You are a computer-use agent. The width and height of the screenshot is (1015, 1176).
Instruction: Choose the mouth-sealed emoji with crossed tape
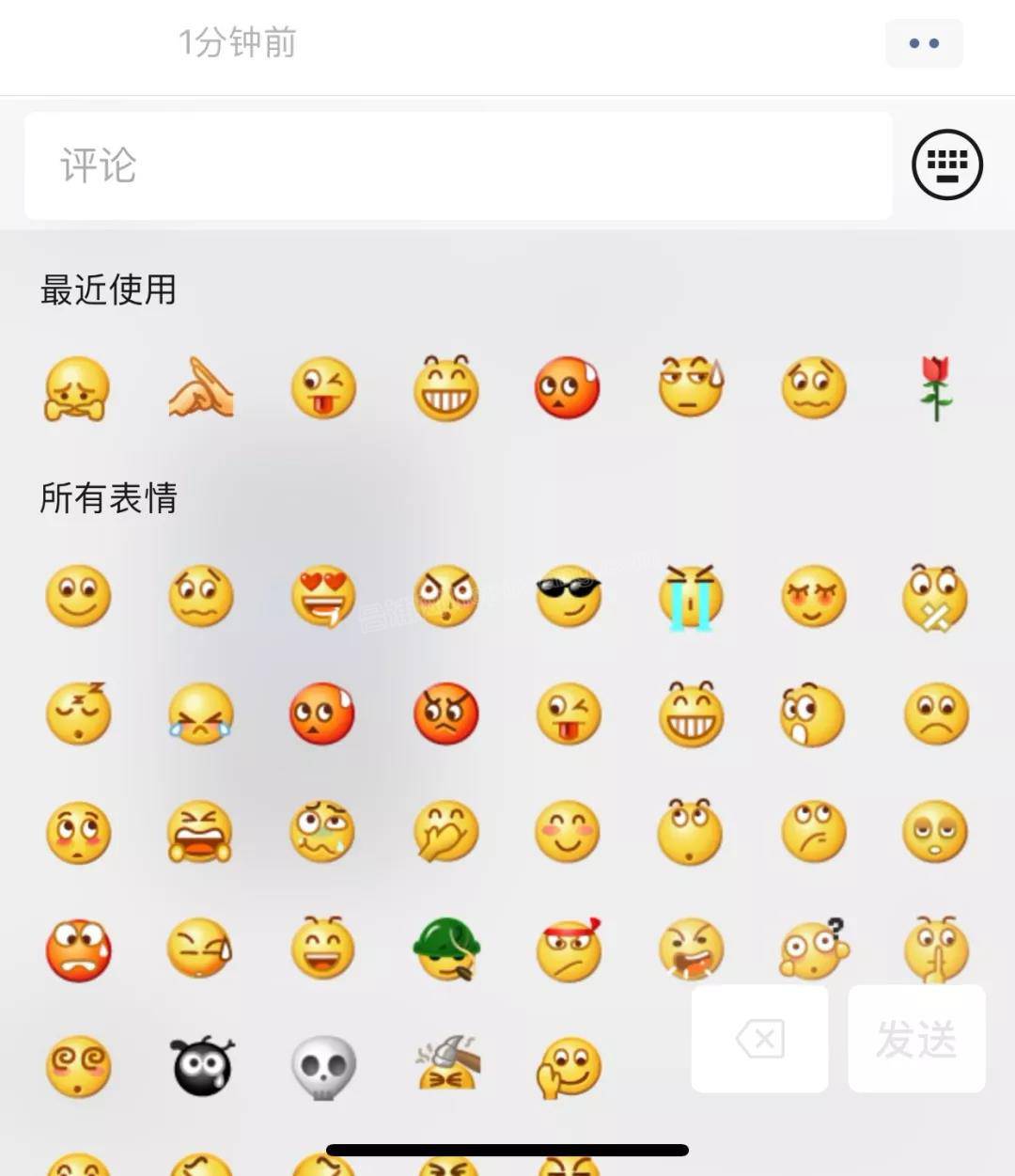click(936, 597)
